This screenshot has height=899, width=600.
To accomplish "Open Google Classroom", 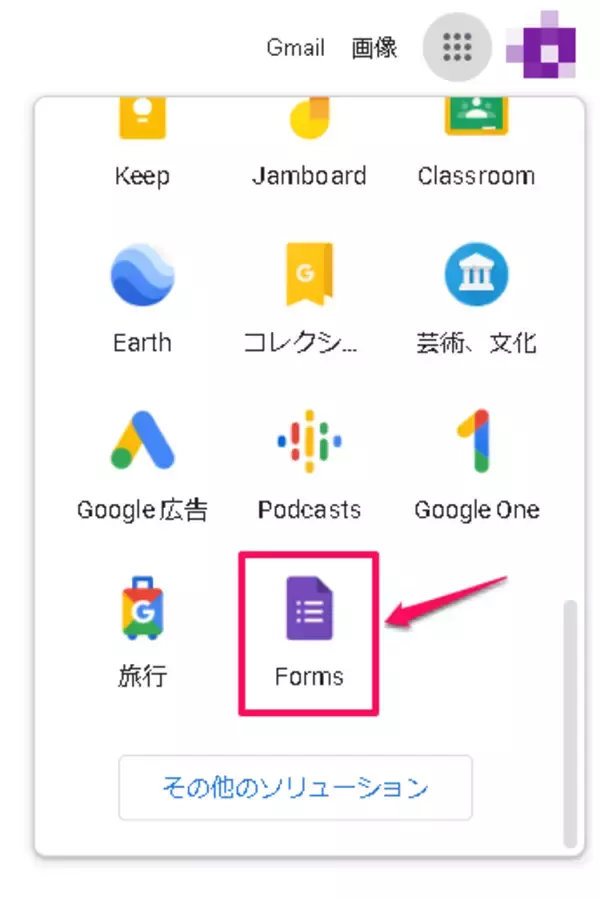I will pos(476,140).
